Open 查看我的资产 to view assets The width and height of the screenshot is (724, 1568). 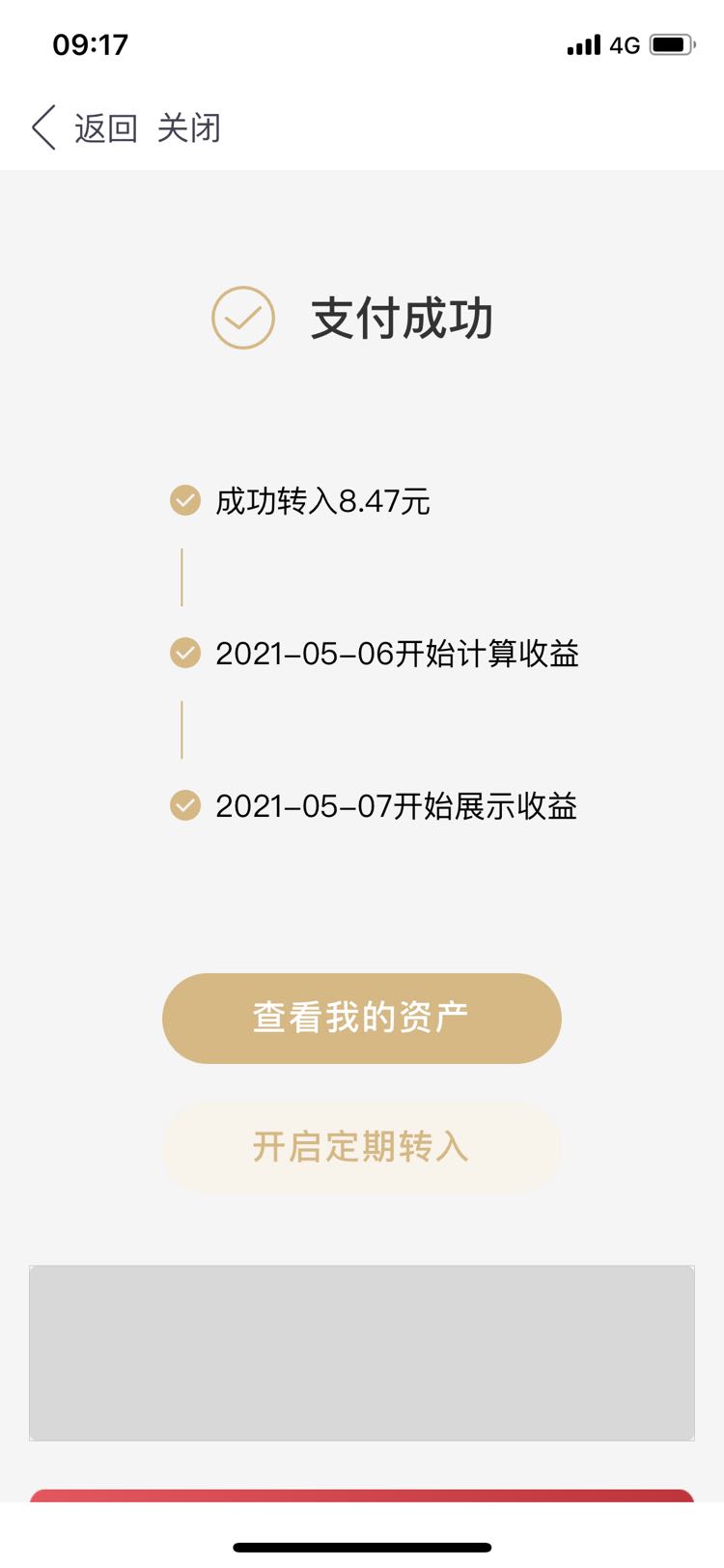click(361, 1018)
